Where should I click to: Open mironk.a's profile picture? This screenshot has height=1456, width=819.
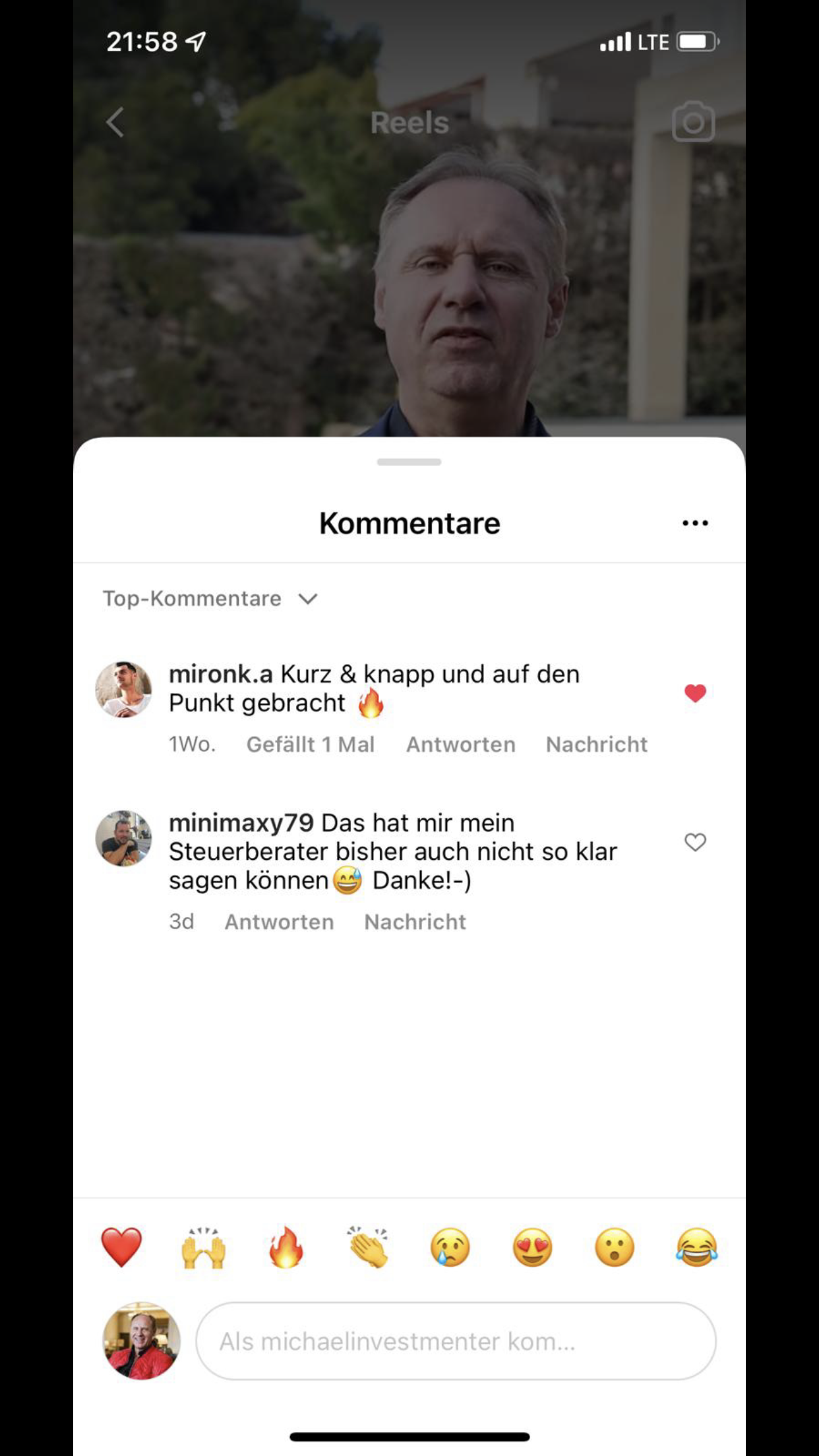123,690
